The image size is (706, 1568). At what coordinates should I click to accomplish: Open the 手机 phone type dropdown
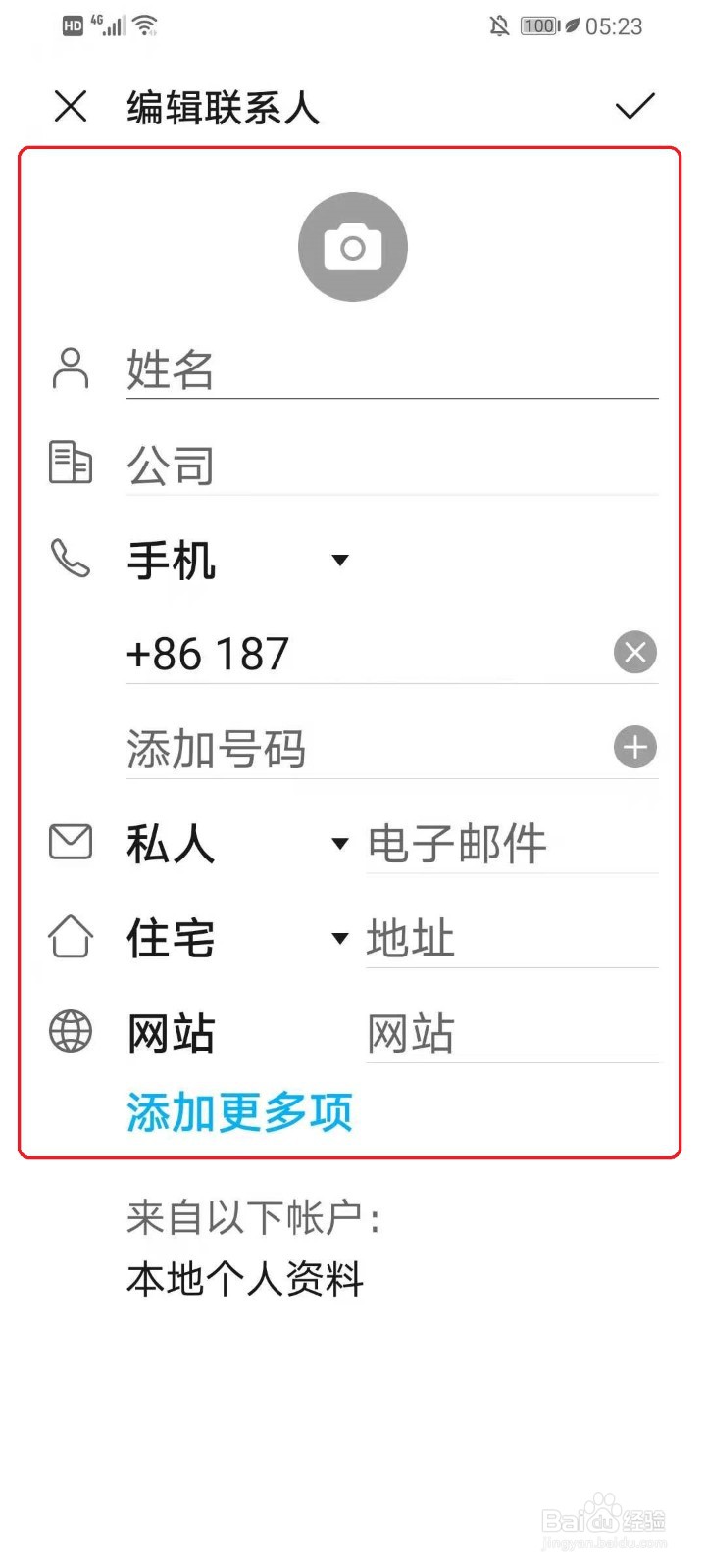tap(339, 561)
